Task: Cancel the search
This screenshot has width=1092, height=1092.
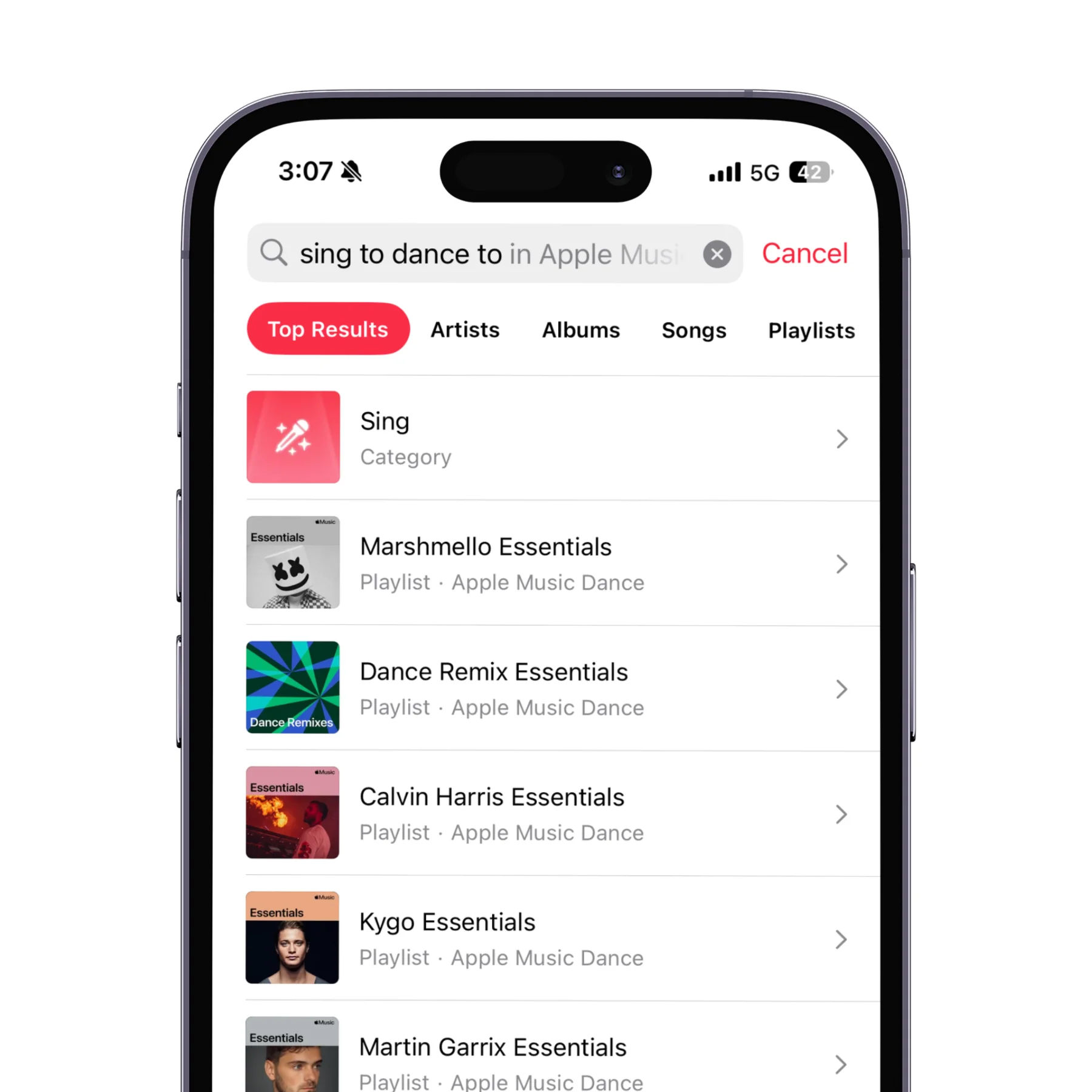Action: click(804, 254)
